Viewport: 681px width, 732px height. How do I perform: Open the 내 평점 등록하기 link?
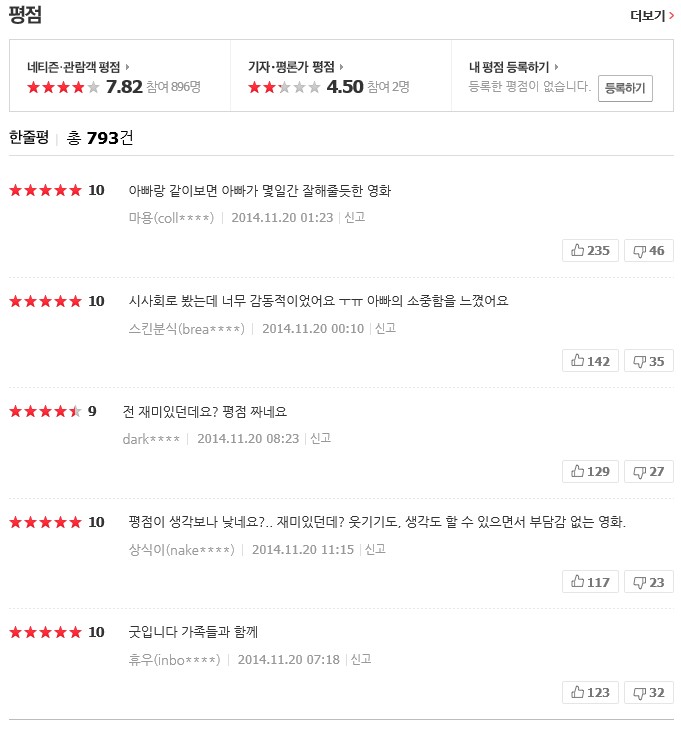513,67
